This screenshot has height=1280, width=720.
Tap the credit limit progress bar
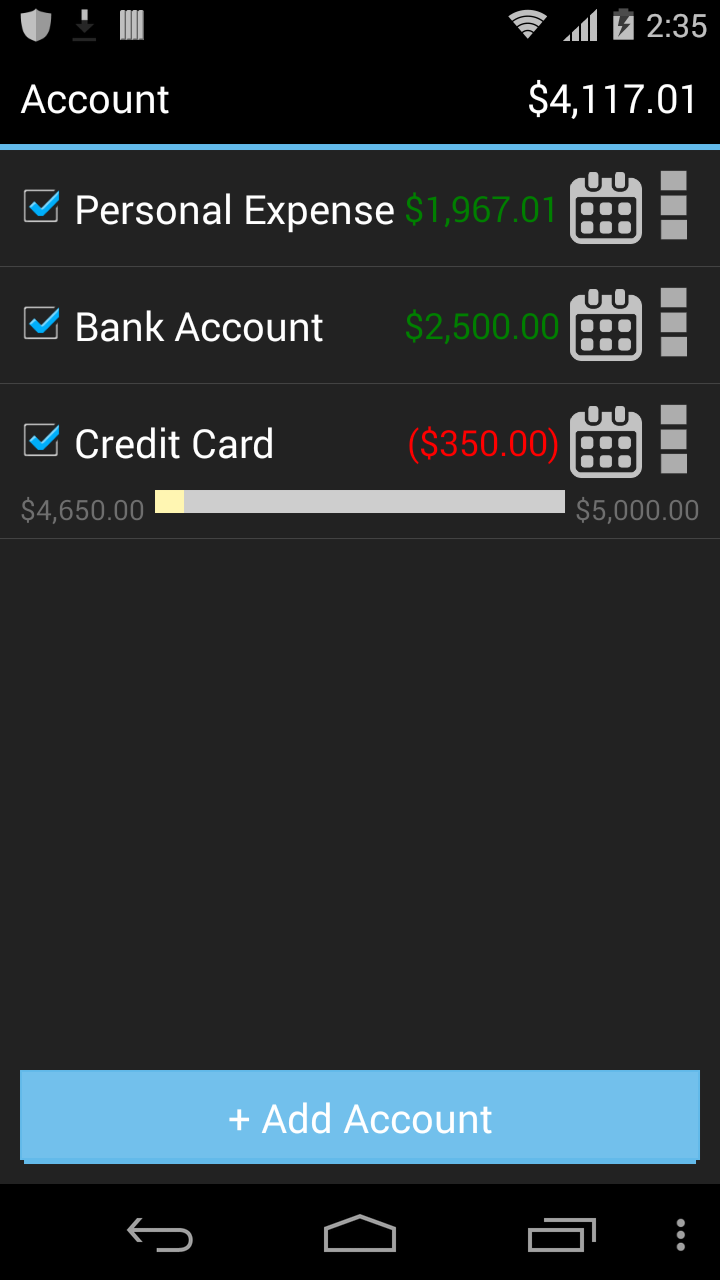coord(360,501)
